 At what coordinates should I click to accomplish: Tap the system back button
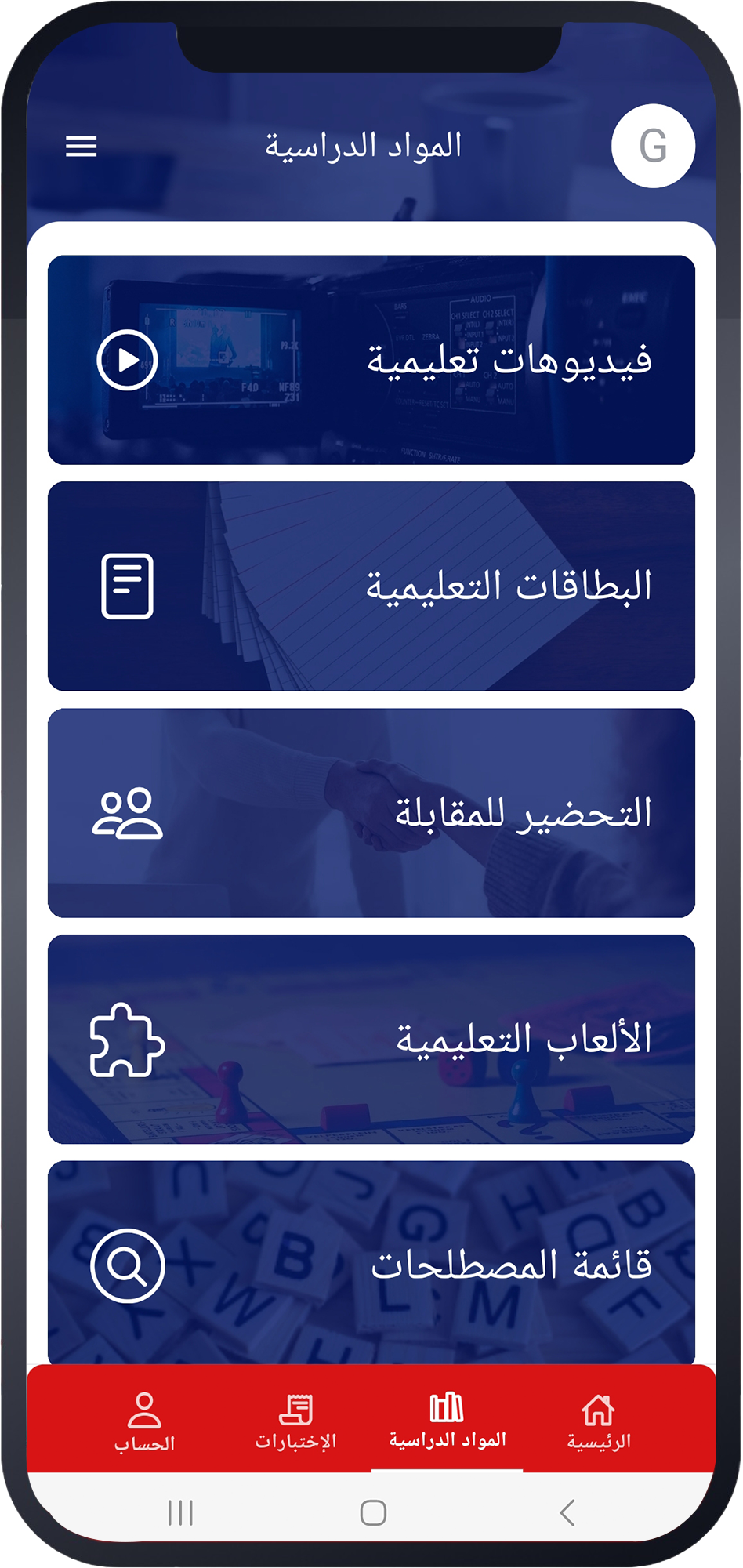click(x=568, y=1513)
